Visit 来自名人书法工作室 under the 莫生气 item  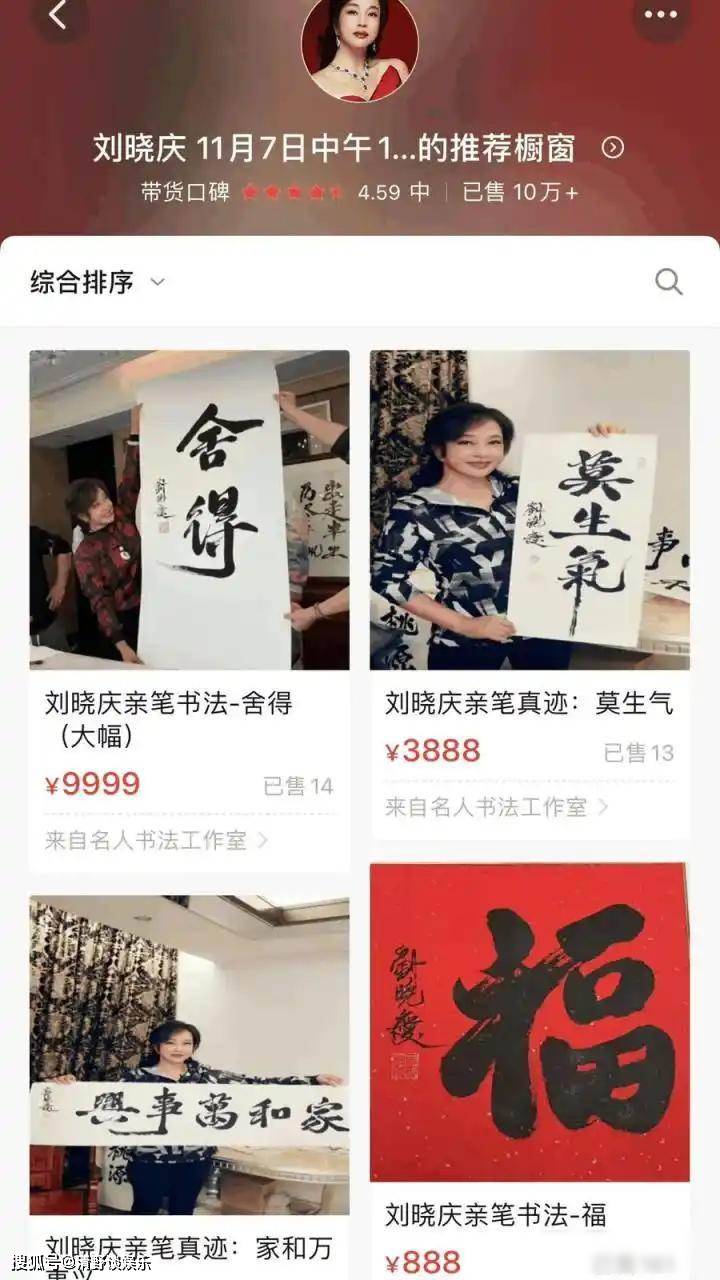pyautogui.click(x=496, y=807)
